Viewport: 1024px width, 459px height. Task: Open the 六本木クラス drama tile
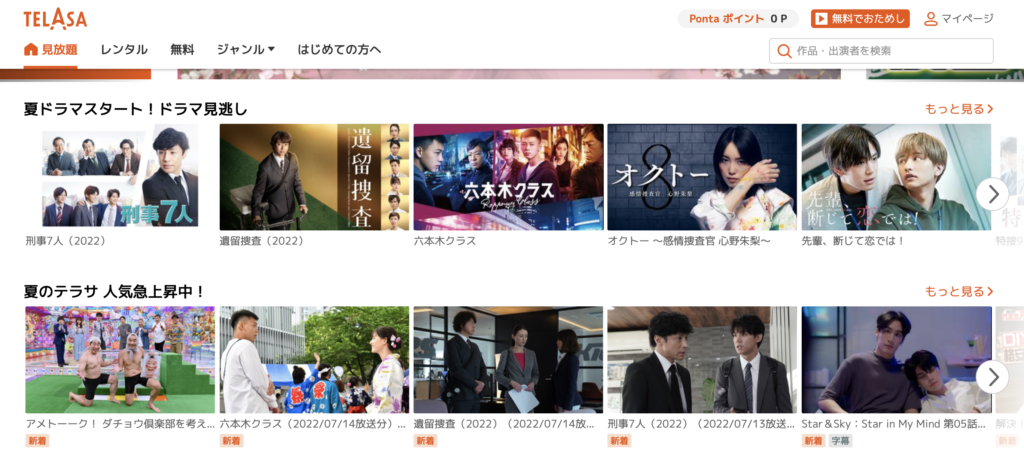click(x=508, y=177)
